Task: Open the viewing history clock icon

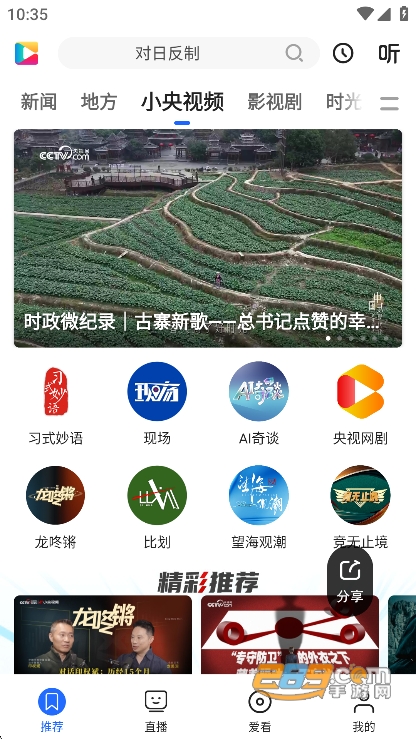Action: 343,53
